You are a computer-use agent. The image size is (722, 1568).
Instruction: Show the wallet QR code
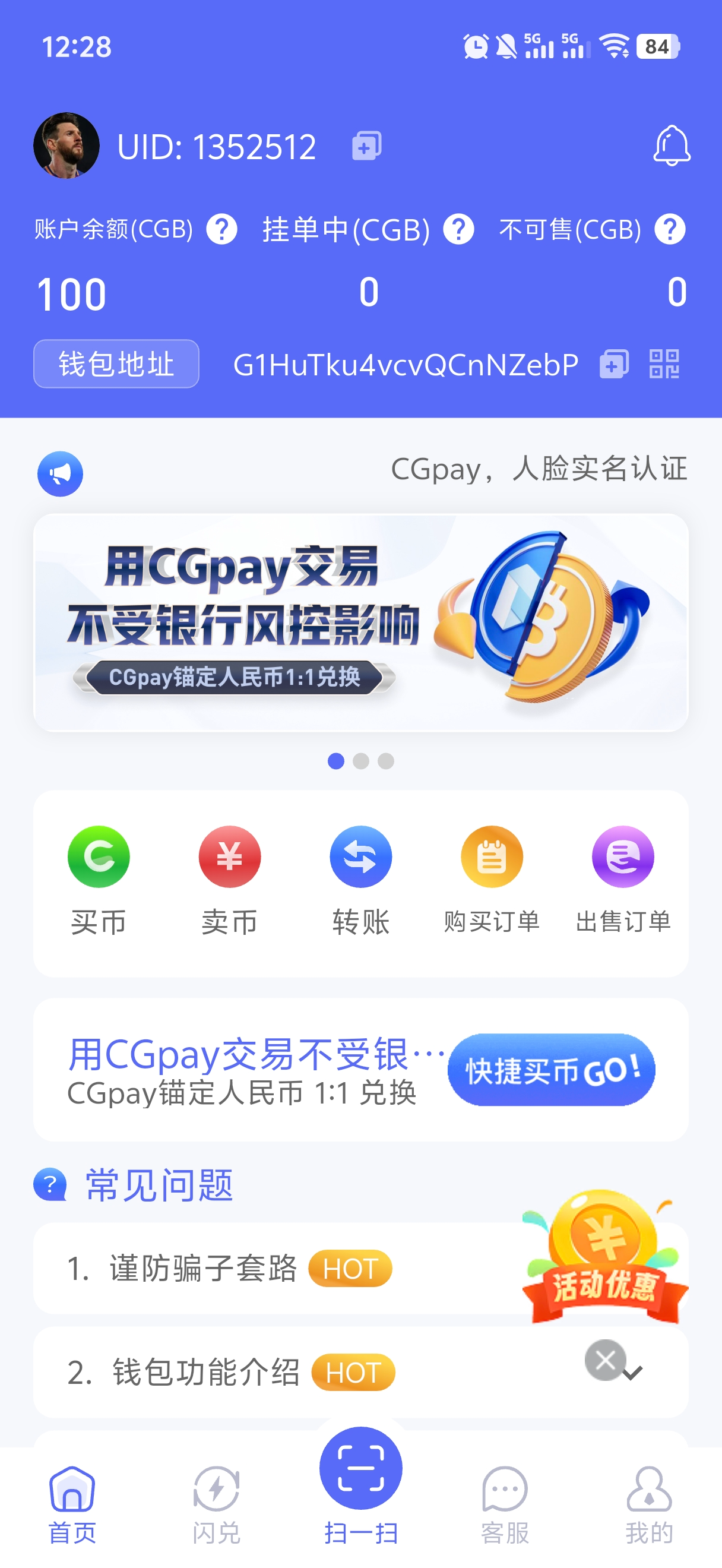tap(664, 364)
